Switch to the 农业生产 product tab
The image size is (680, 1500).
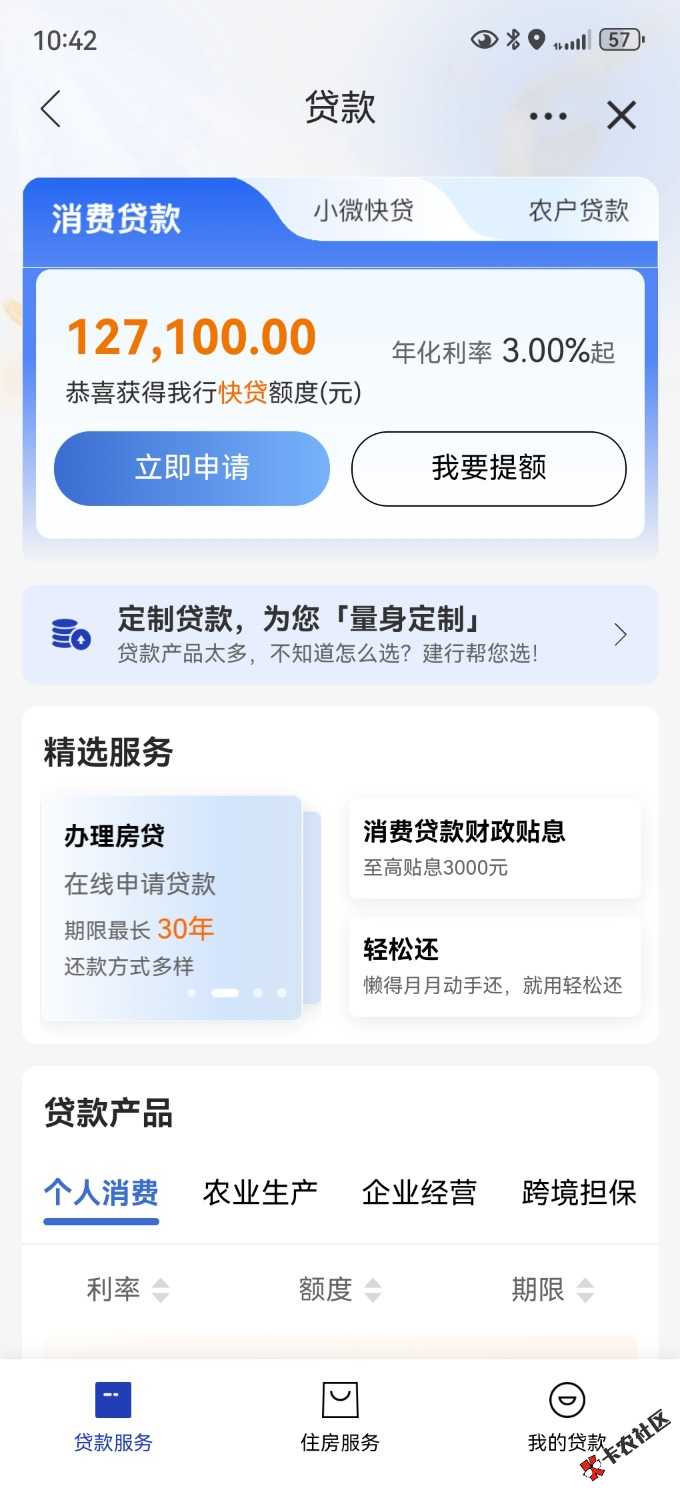point(260,1192)
